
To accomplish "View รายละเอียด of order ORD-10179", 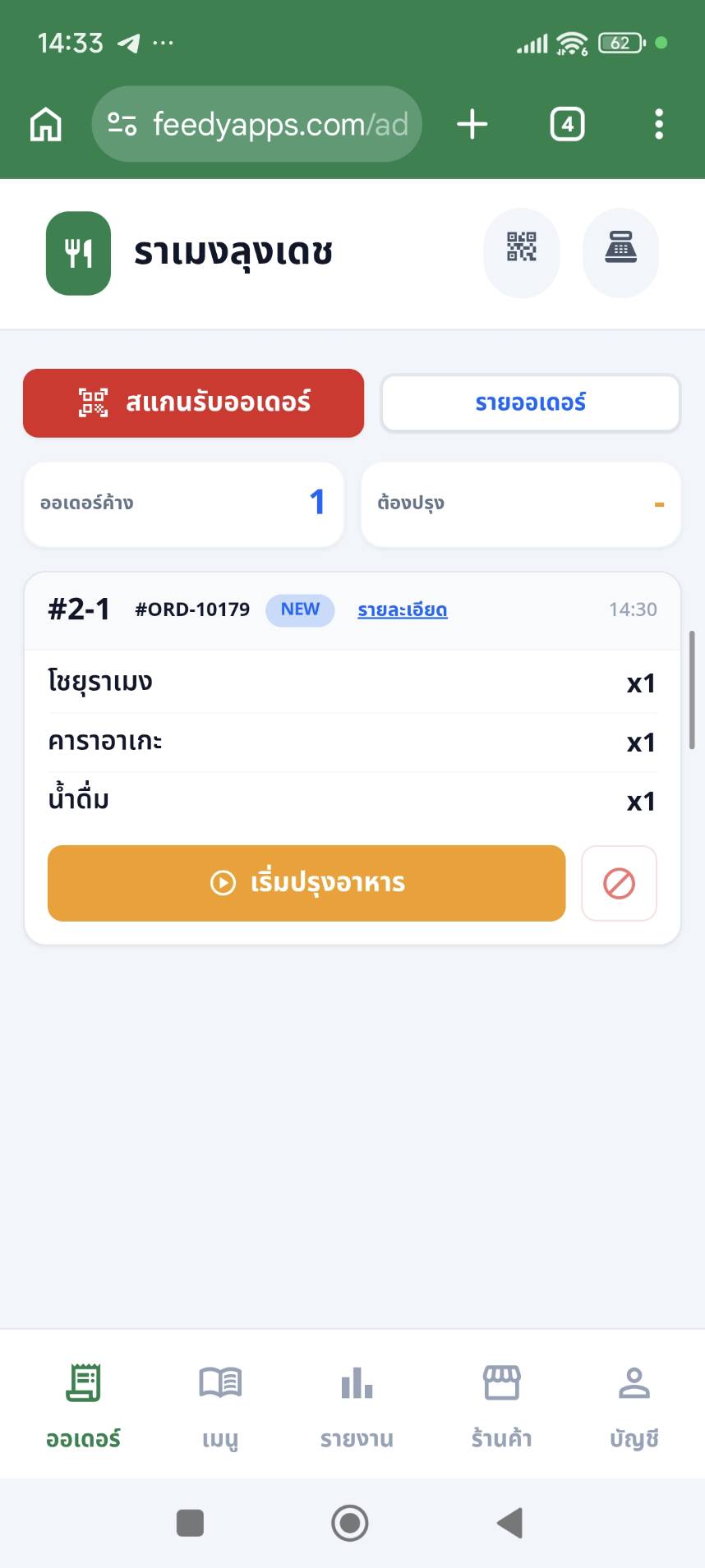I will coord(402,609).
